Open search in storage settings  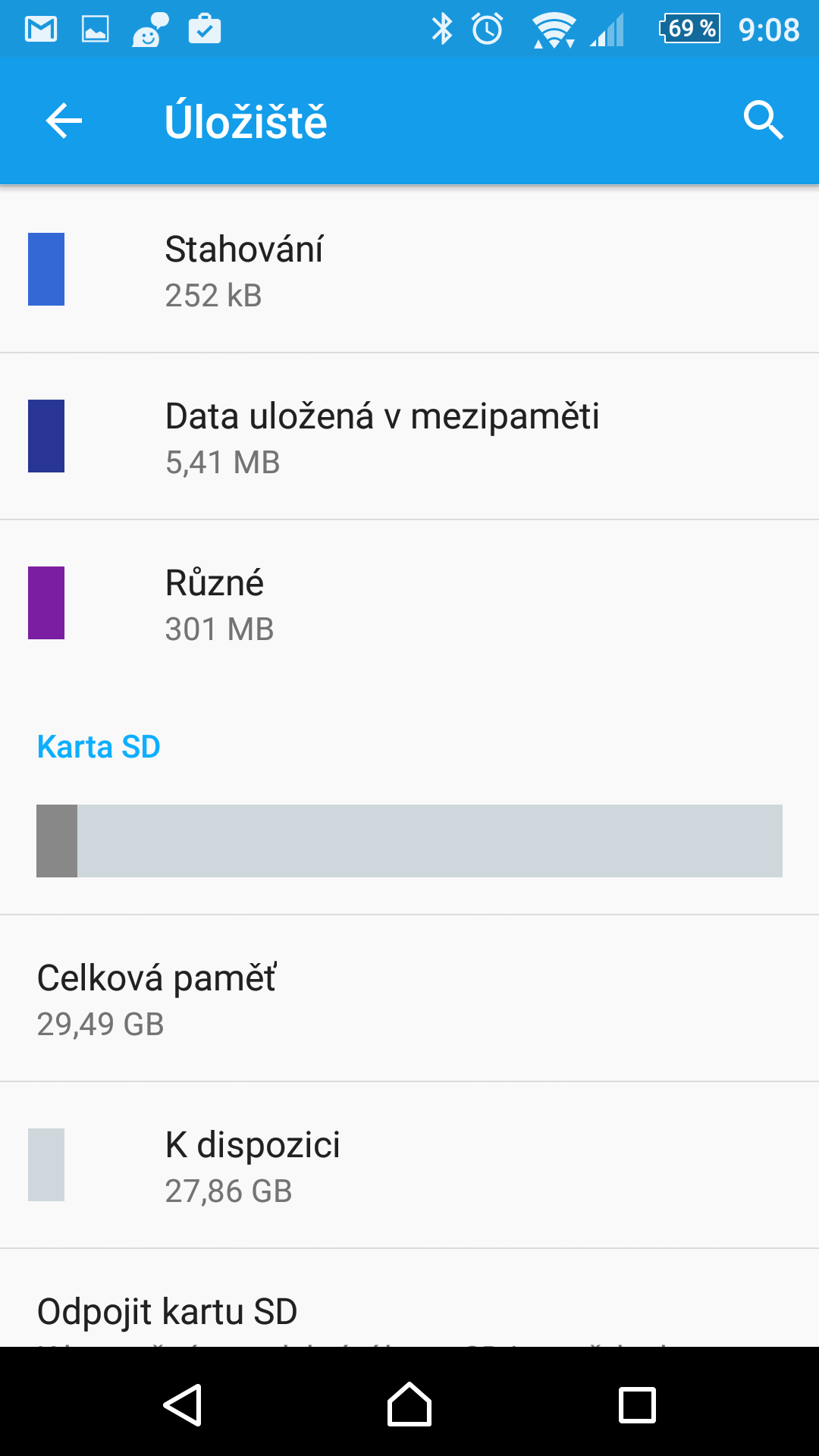(763, 121)
